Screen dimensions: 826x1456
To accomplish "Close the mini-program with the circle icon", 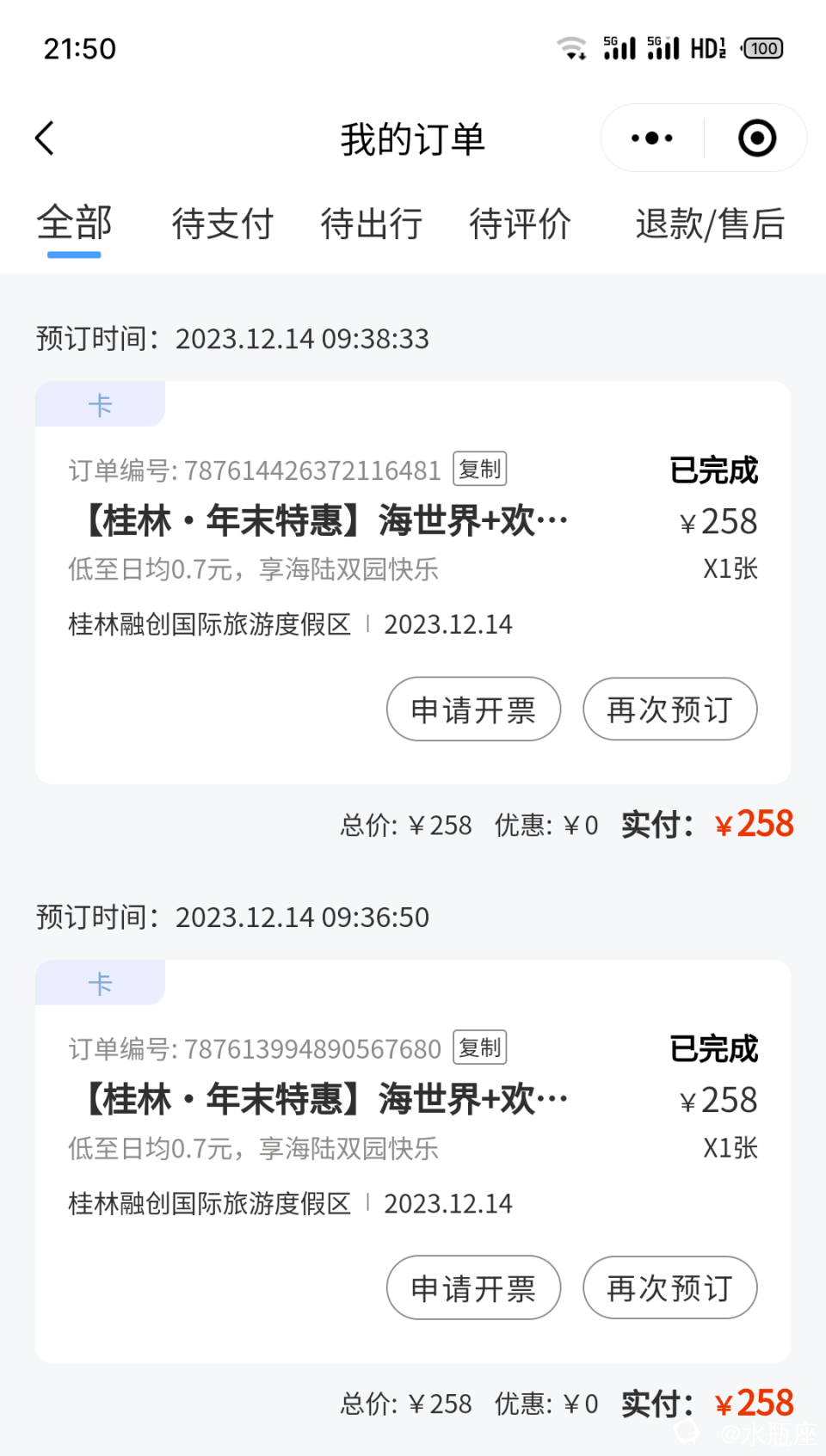I will pos(757,138).
